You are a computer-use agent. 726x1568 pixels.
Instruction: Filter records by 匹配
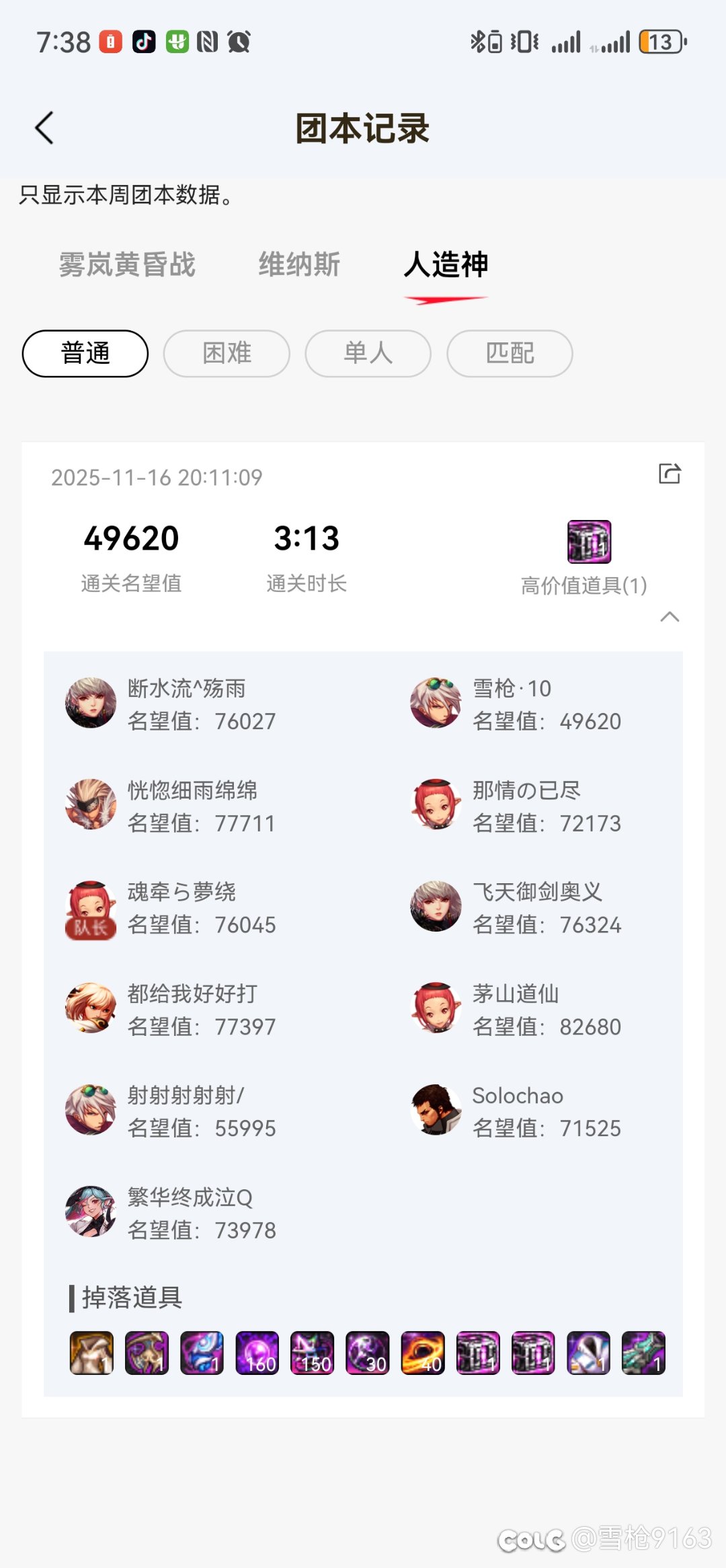[x=510, y=353]
